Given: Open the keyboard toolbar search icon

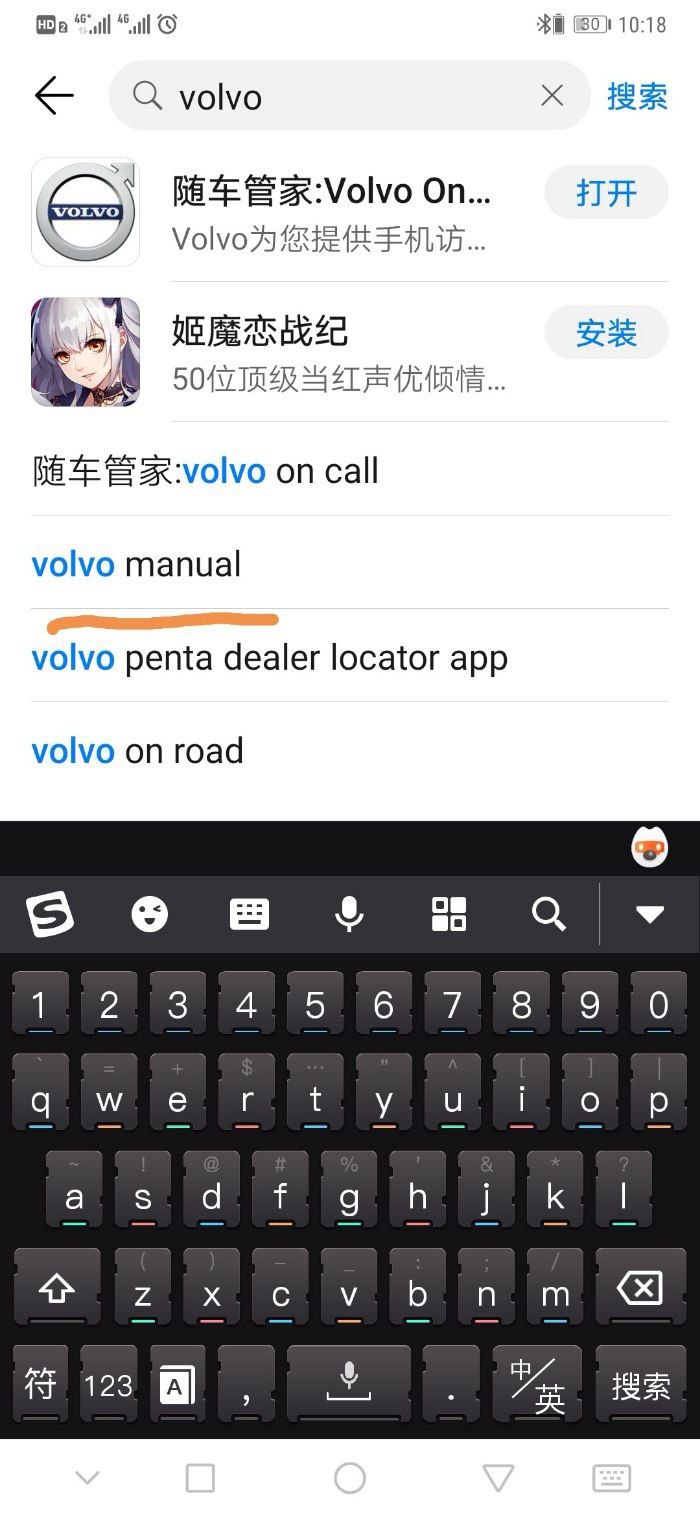Looking at the screenshot, I should click(548, 913).
